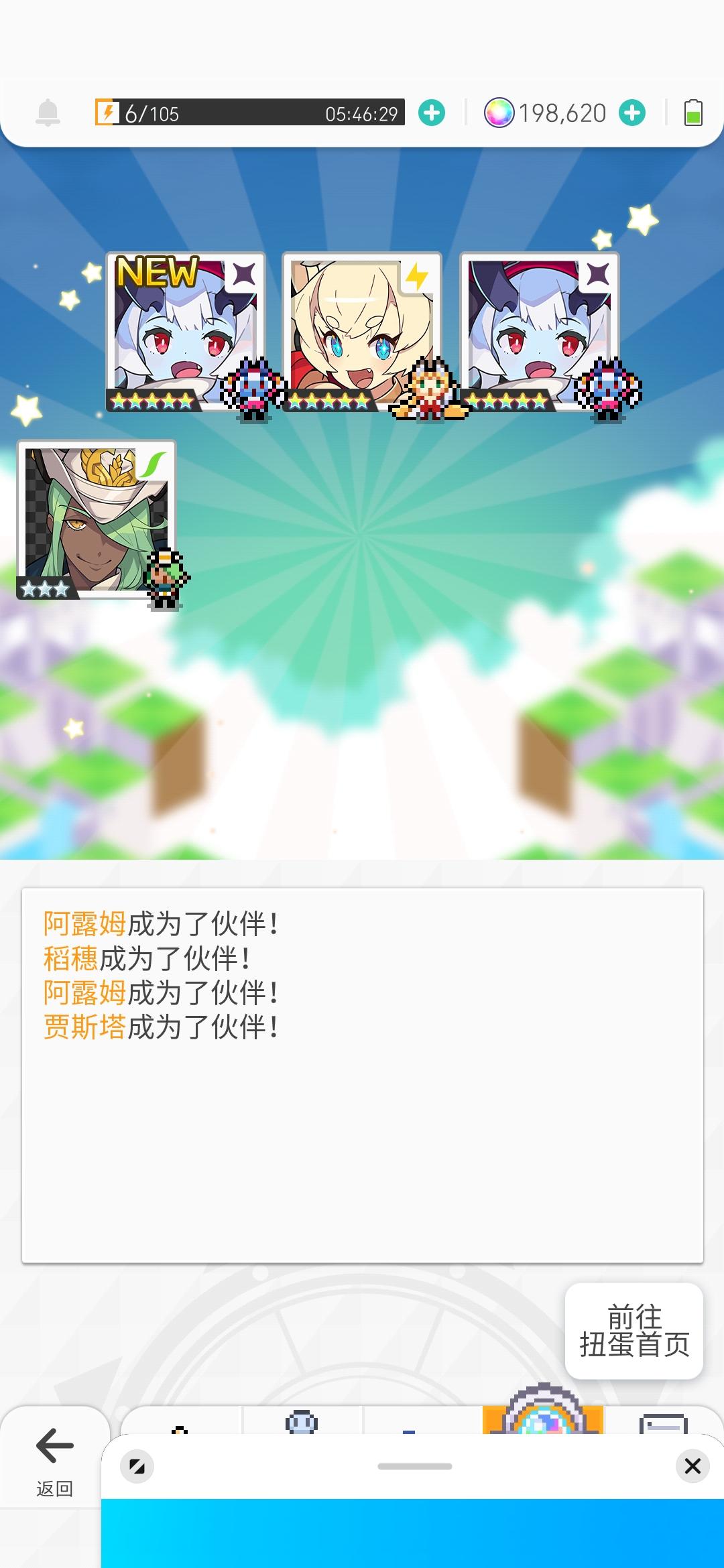Tap the lightning attribute icon on 稻穗's card
Viewport: 724px width, 1568px height.
pos(417,274)
